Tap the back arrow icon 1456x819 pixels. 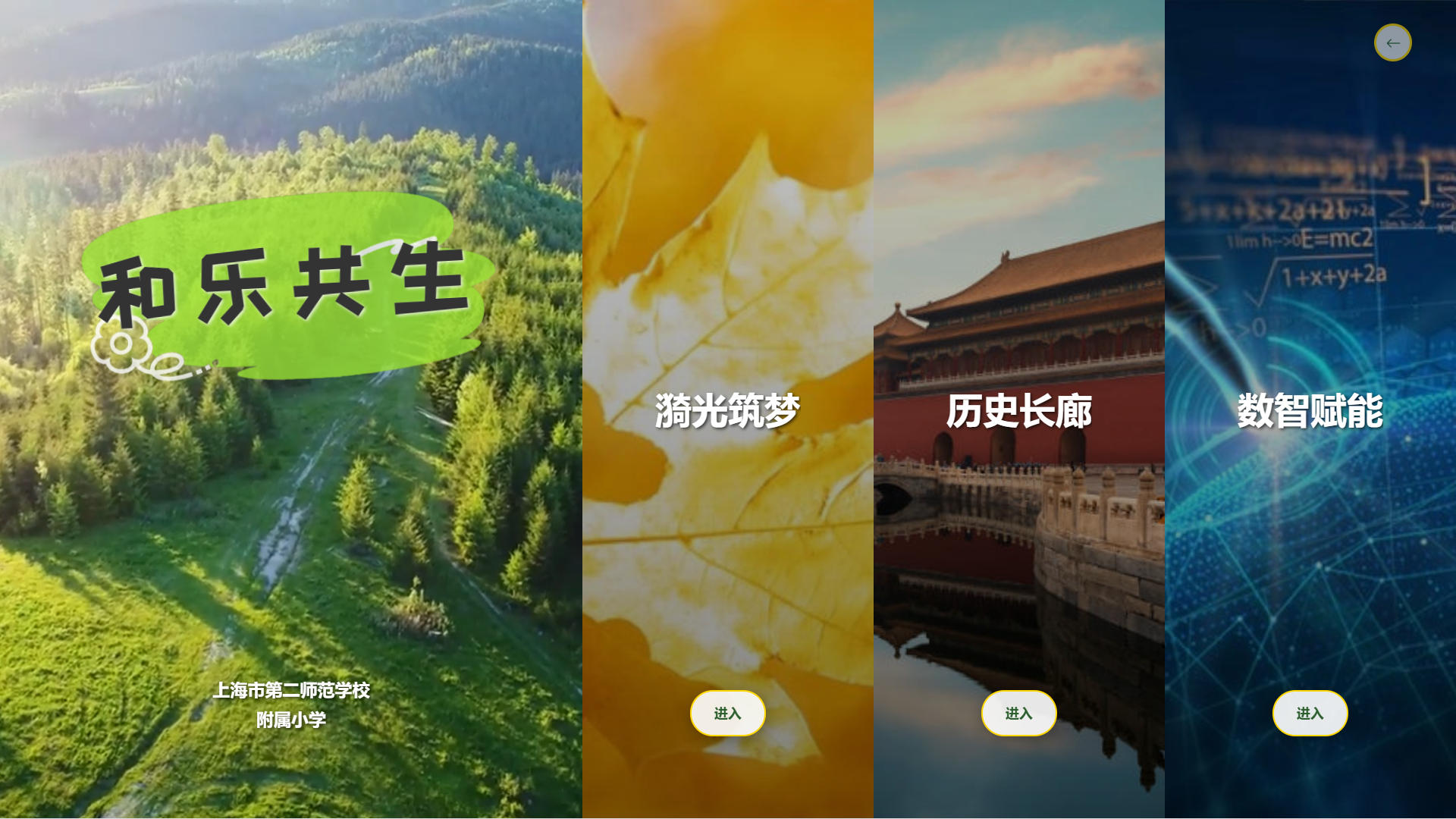[1392, 43]
